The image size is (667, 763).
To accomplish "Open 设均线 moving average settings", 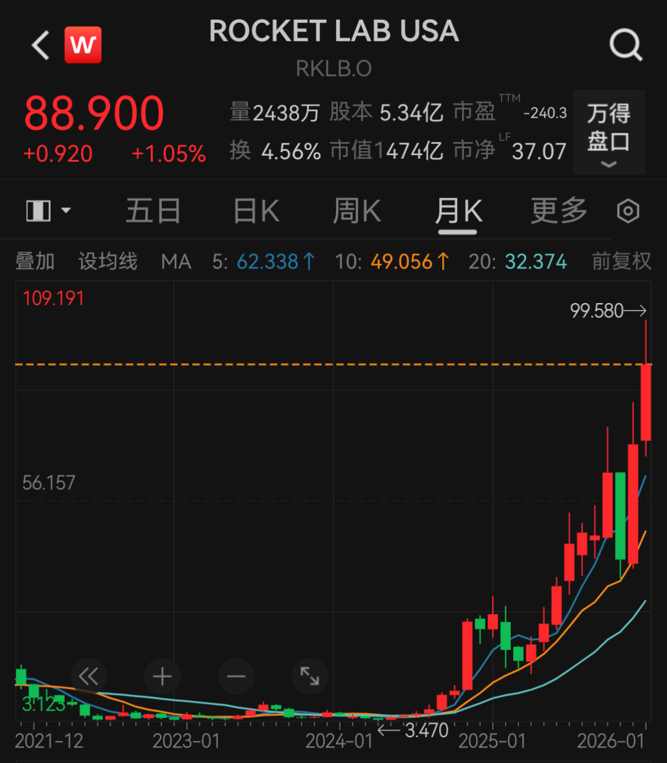I will tap(108, 262).
